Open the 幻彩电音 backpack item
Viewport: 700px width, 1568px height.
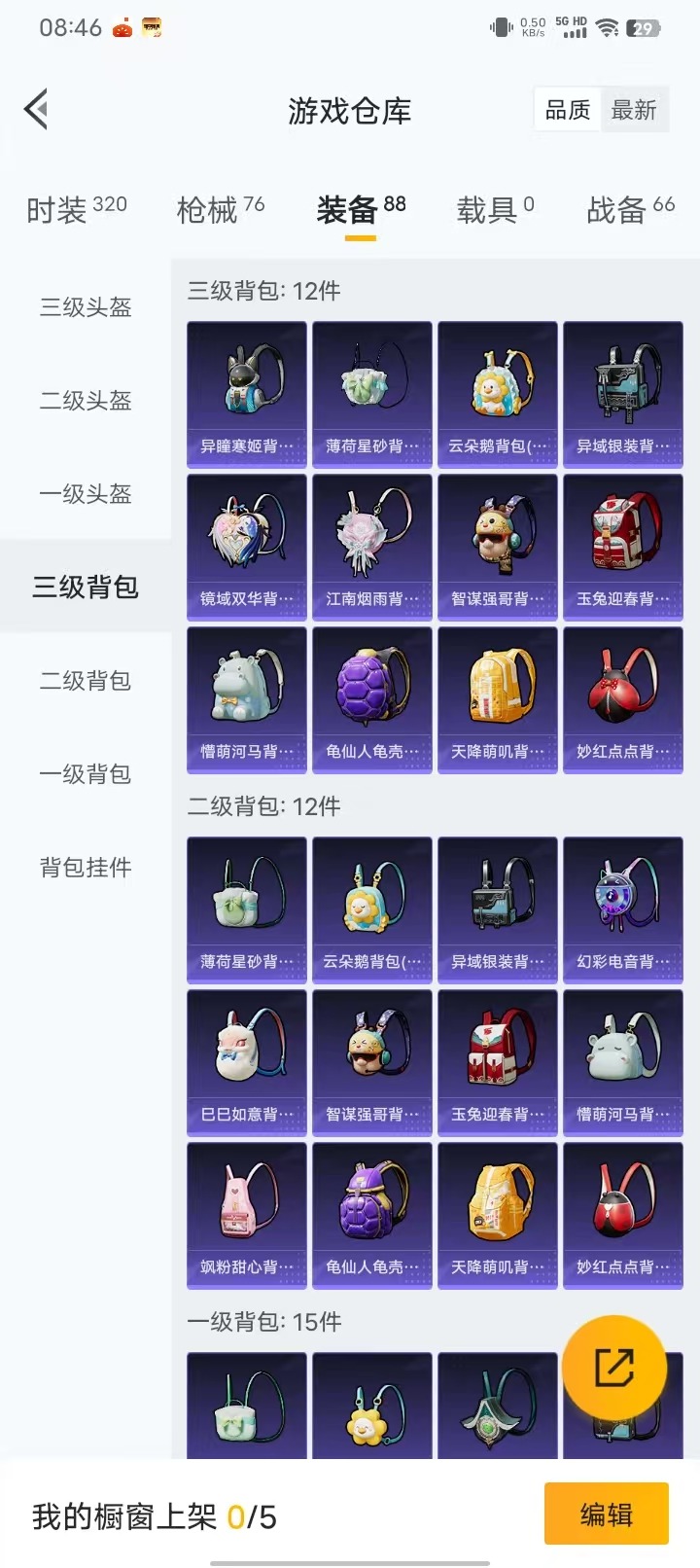pos(623,910)
